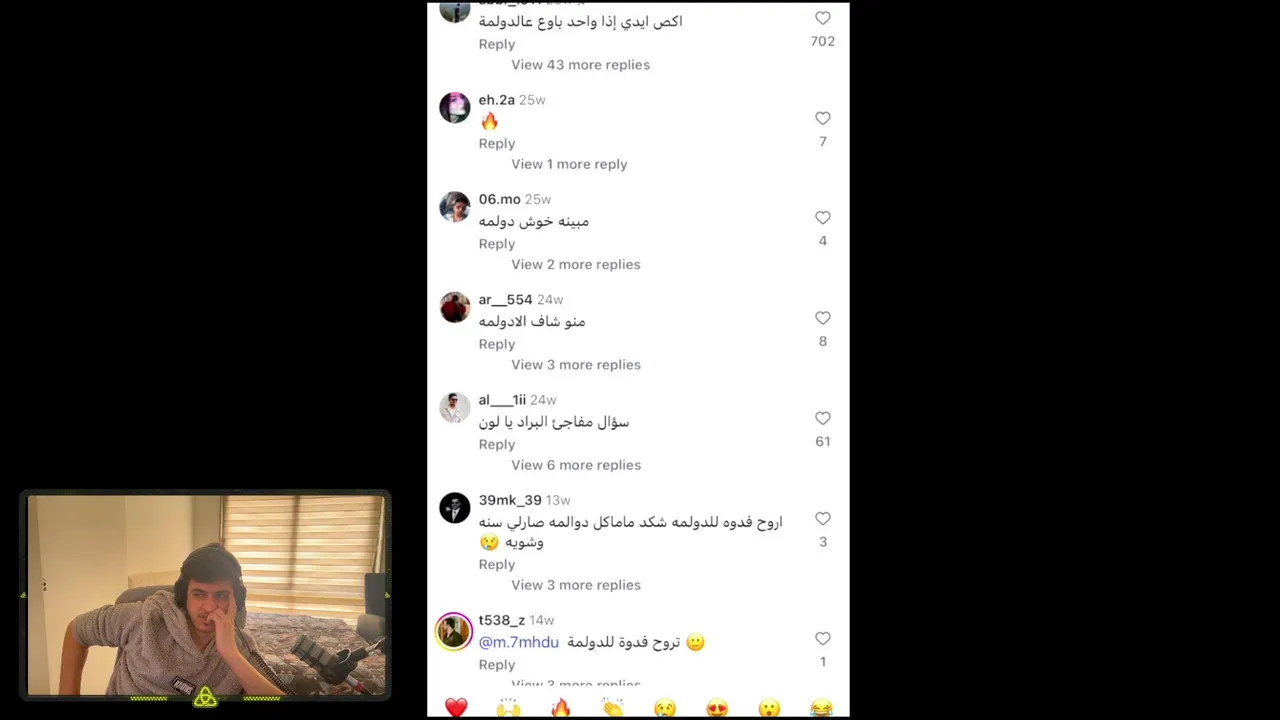Reply to 06.mo's comment
The height and width of the screenshot is (720, 1280).
click(496, 244)
